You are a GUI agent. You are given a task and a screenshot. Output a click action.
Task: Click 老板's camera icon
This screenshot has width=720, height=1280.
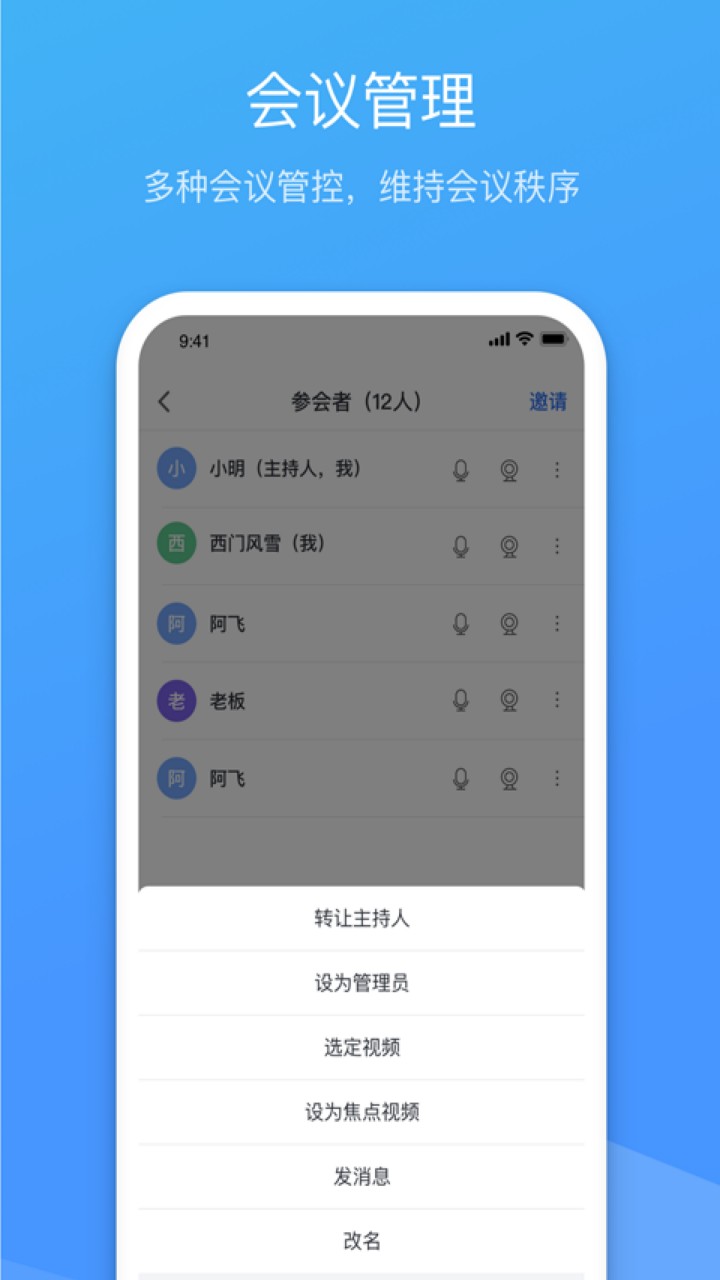(x=509, y=700)
